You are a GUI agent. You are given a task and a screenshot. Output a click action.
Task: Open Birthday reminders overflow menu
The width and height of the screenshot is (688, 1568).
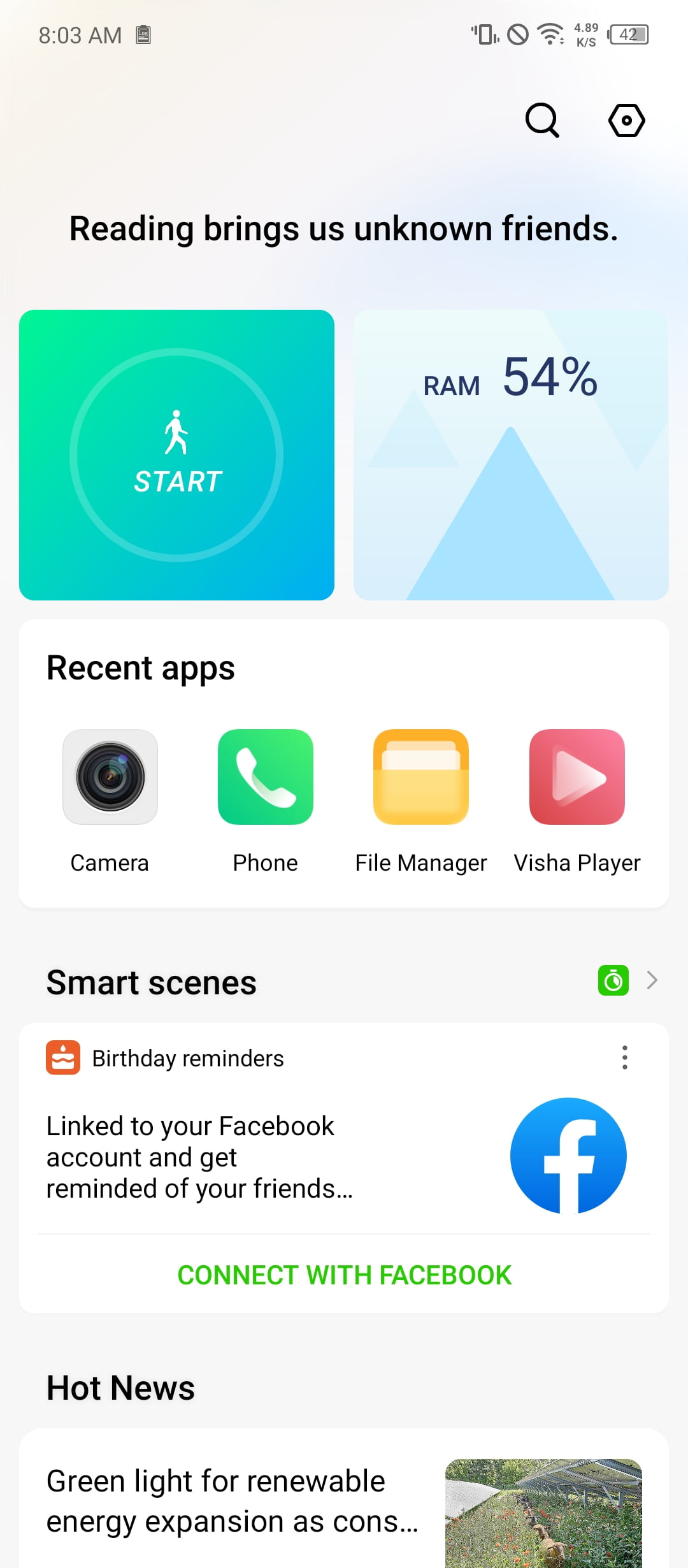coord(625,1057)
